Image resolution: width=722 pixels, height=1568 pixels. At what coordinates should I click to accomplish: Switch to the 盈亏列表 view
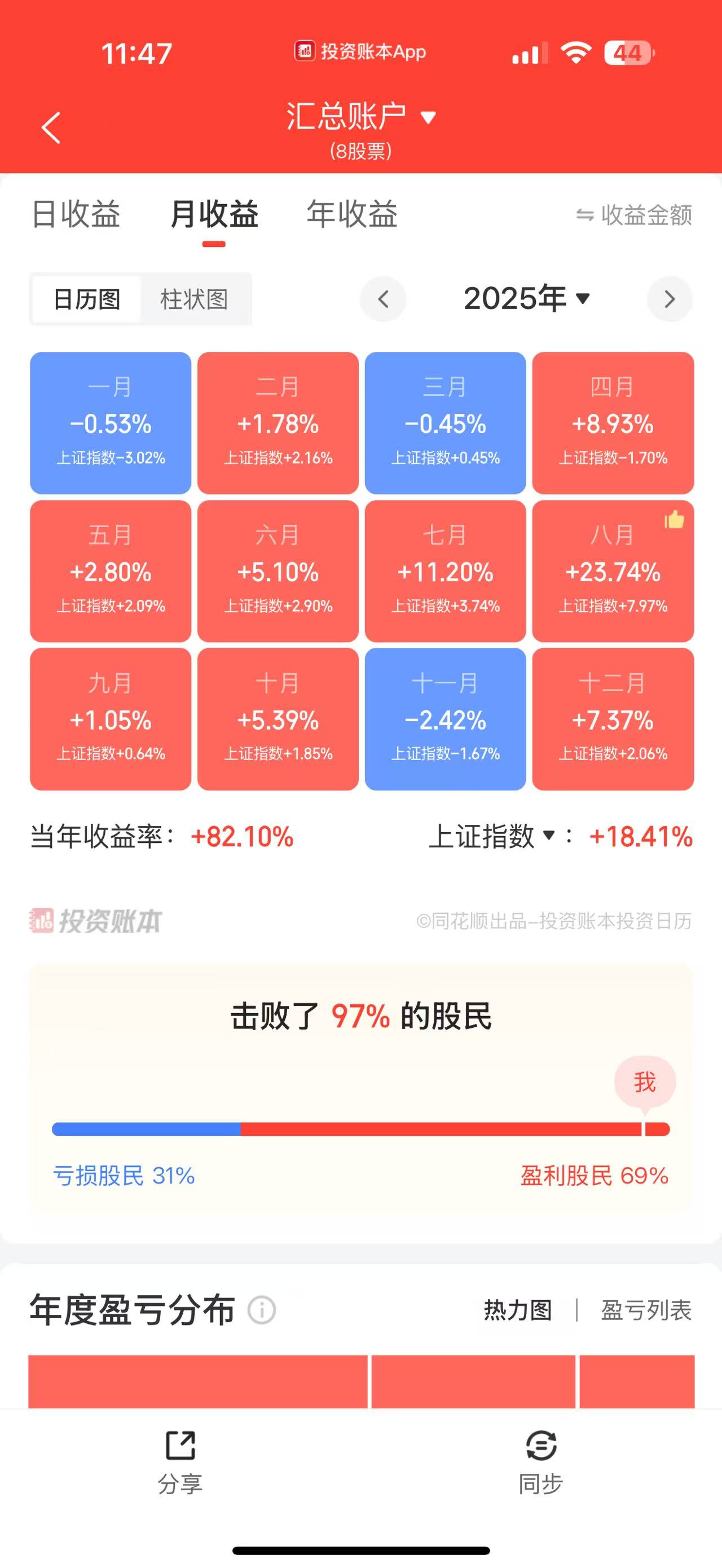646,1310
